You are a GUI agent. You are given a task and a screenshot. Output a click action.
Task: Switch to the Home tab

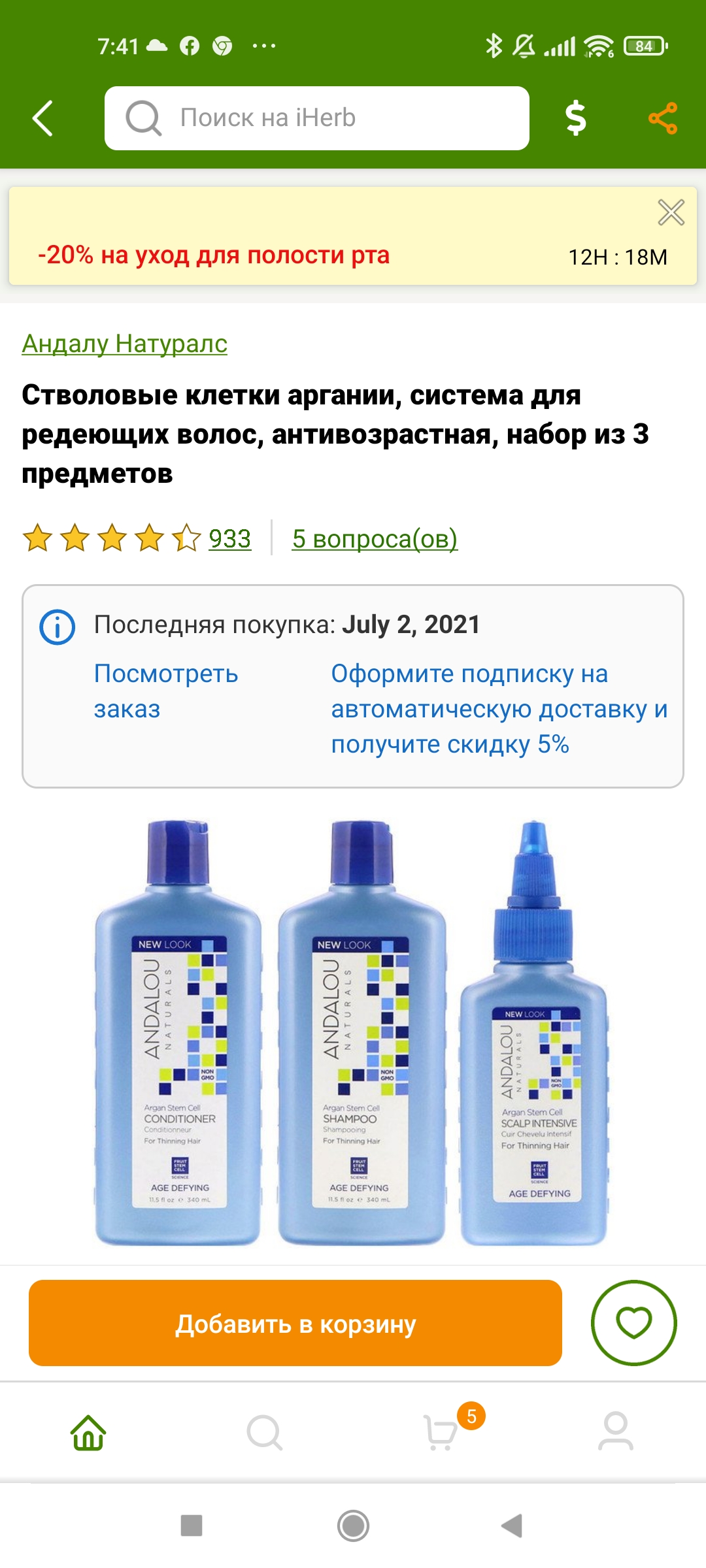(88, 1432)
